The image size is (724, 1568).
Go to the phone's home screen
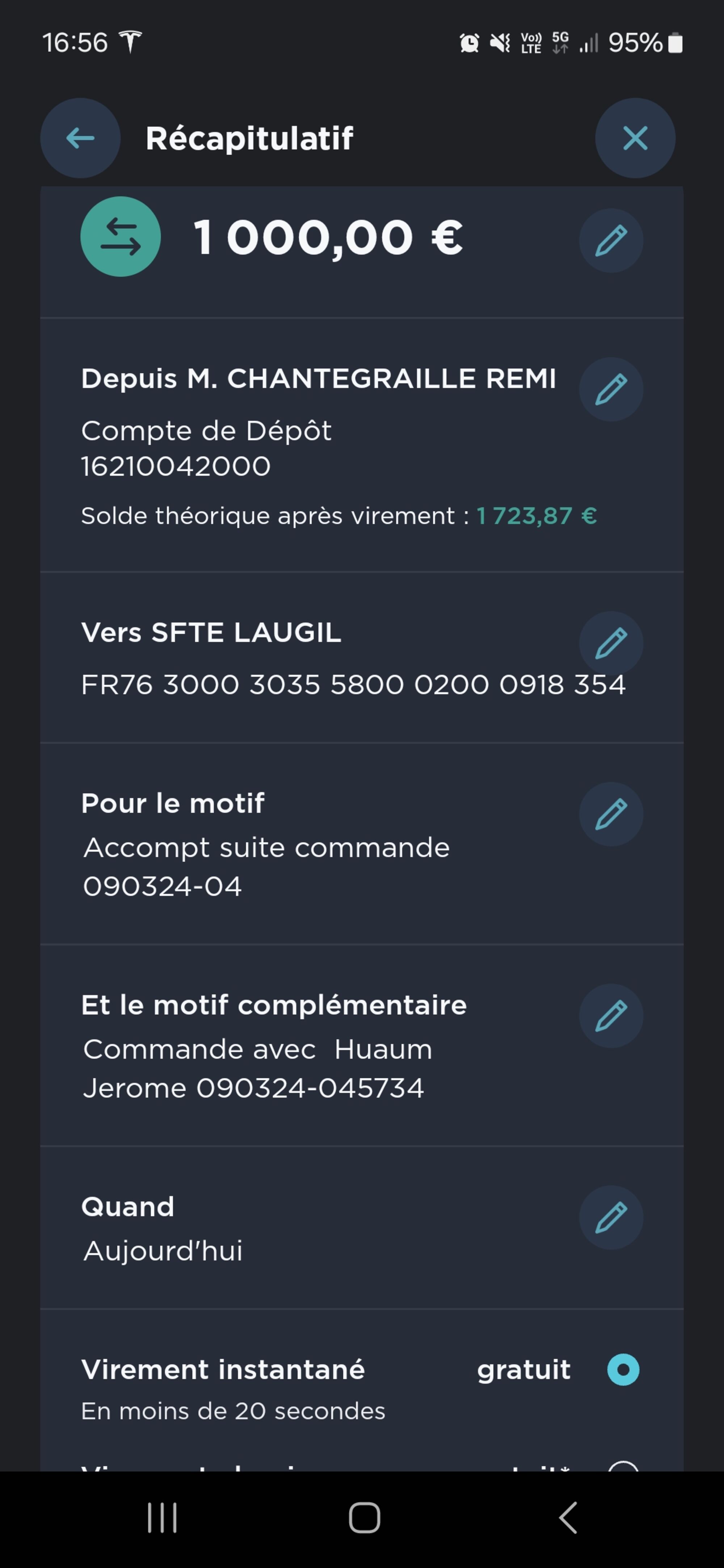[364, 1517]
